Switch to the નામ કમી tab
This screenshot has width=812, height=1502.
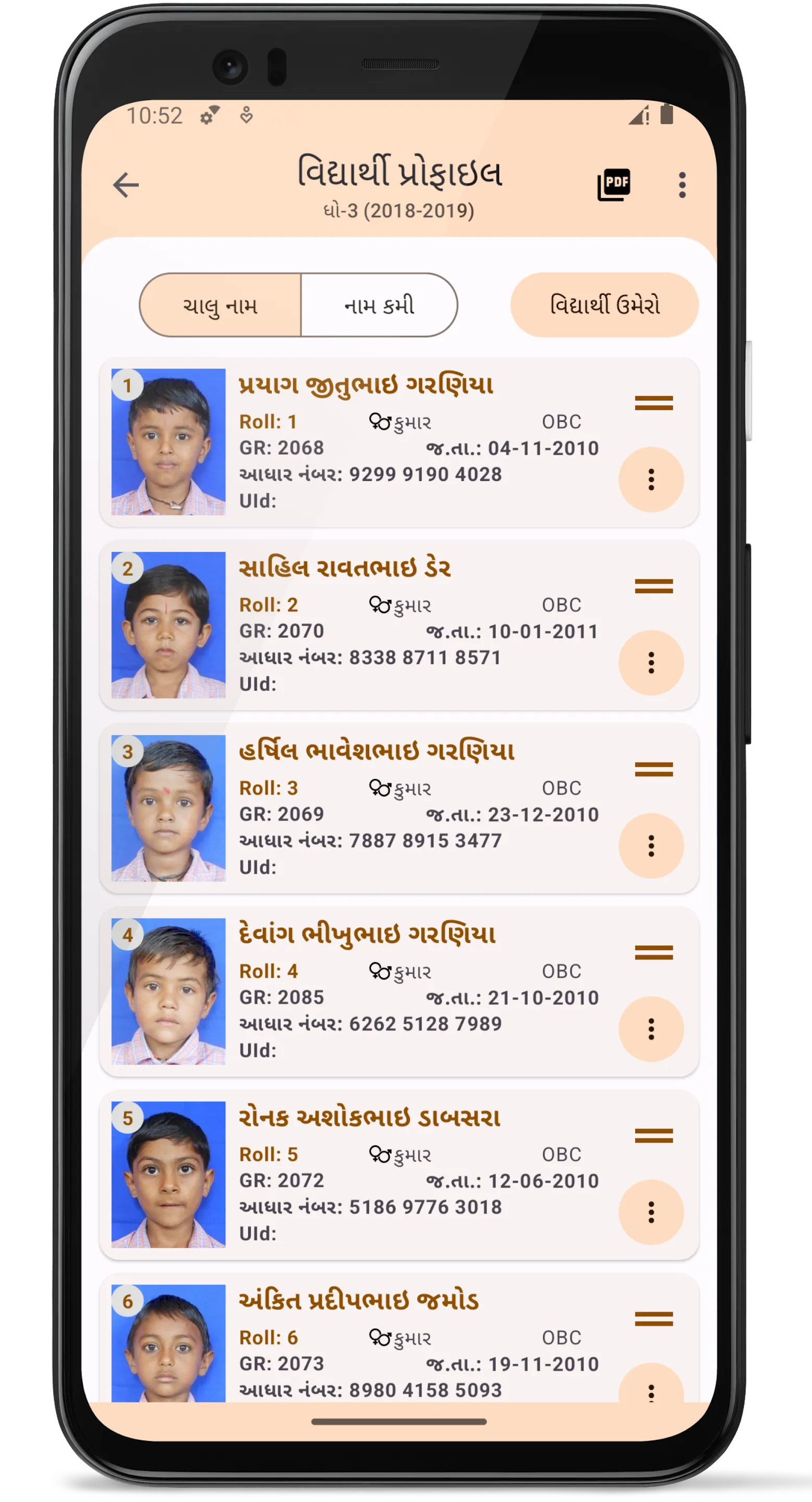(379, 306)
